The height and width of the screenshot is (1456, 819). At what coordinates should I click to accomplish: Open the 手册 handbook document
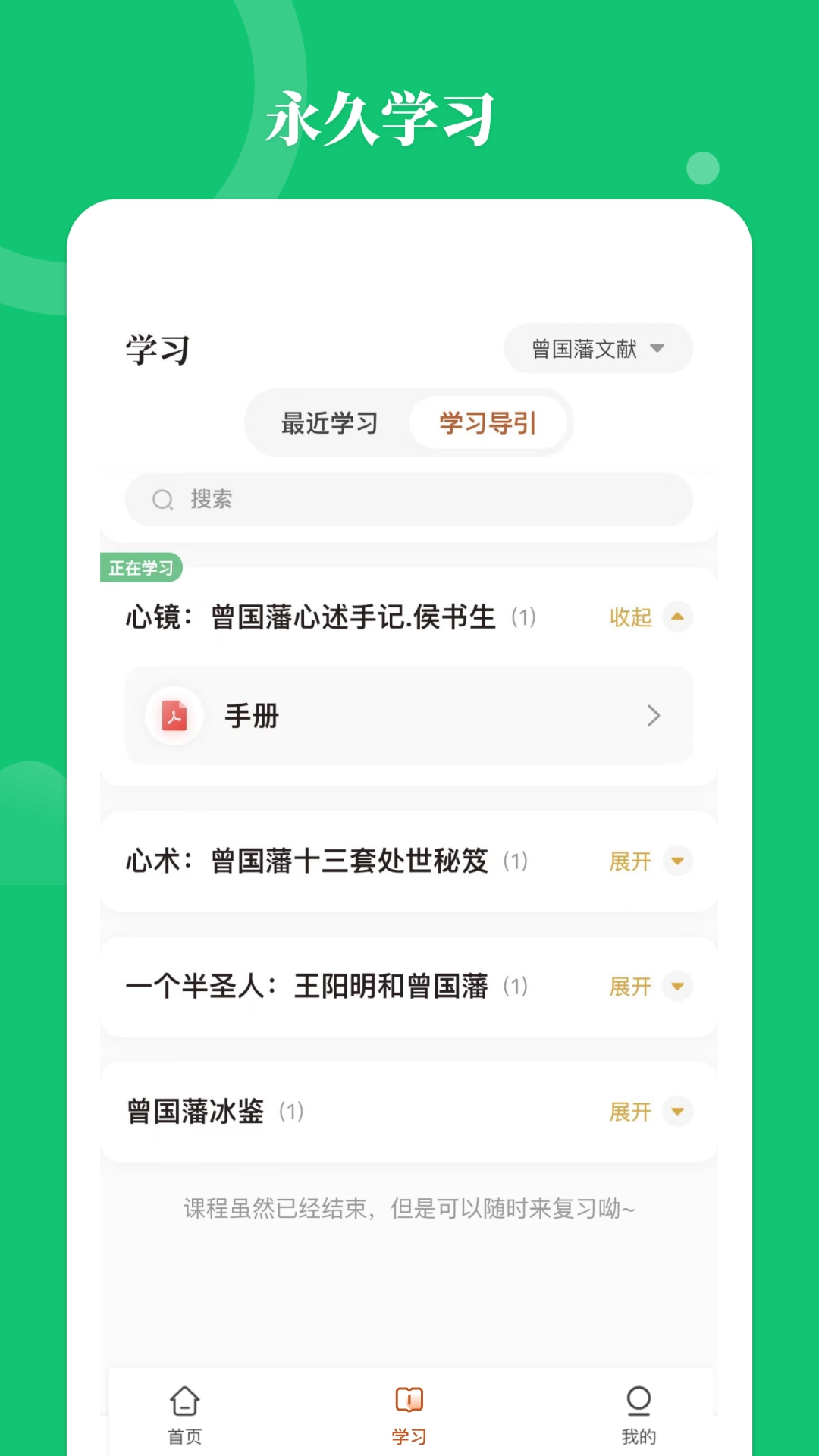(253, 716)
